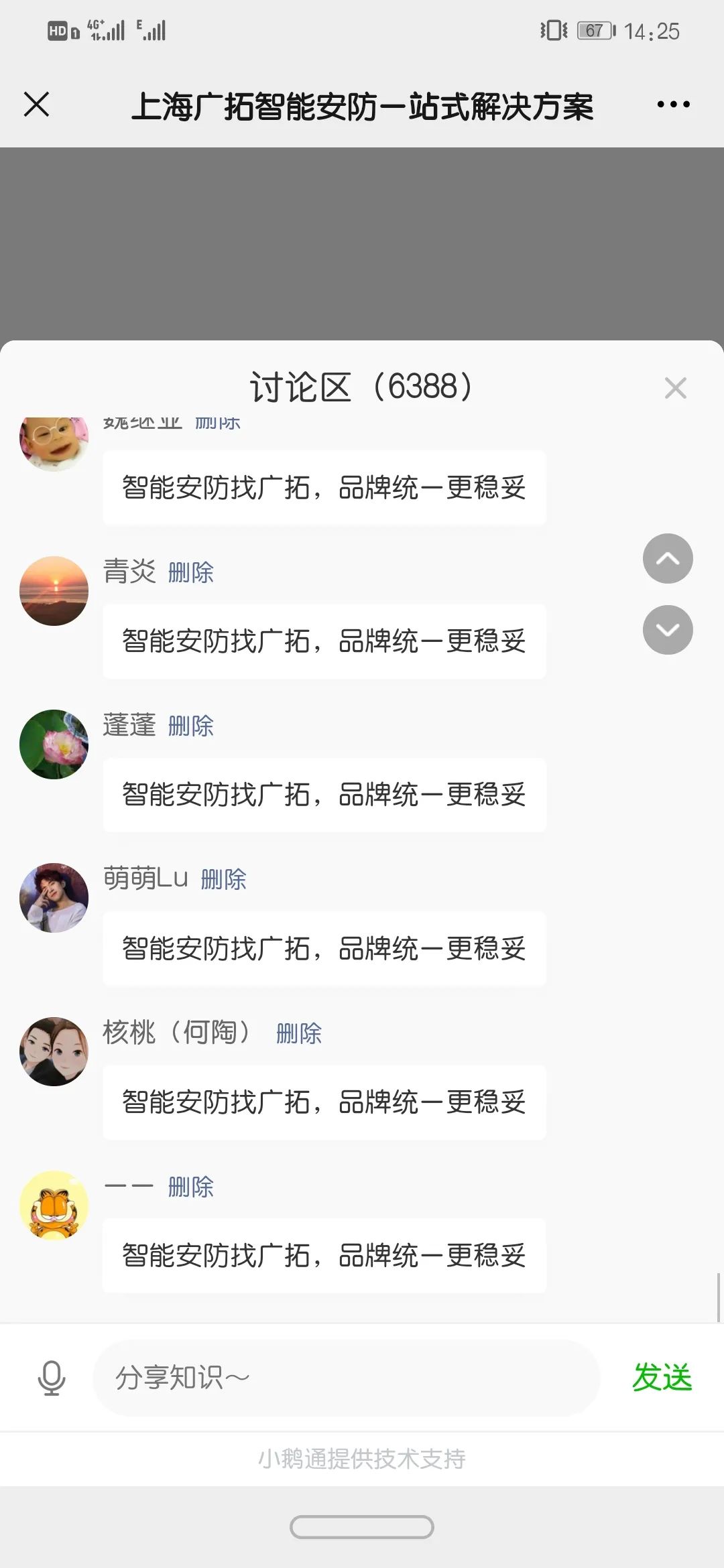
Task: Close the webpage with the X icon
Action: [x=37, y=105]
